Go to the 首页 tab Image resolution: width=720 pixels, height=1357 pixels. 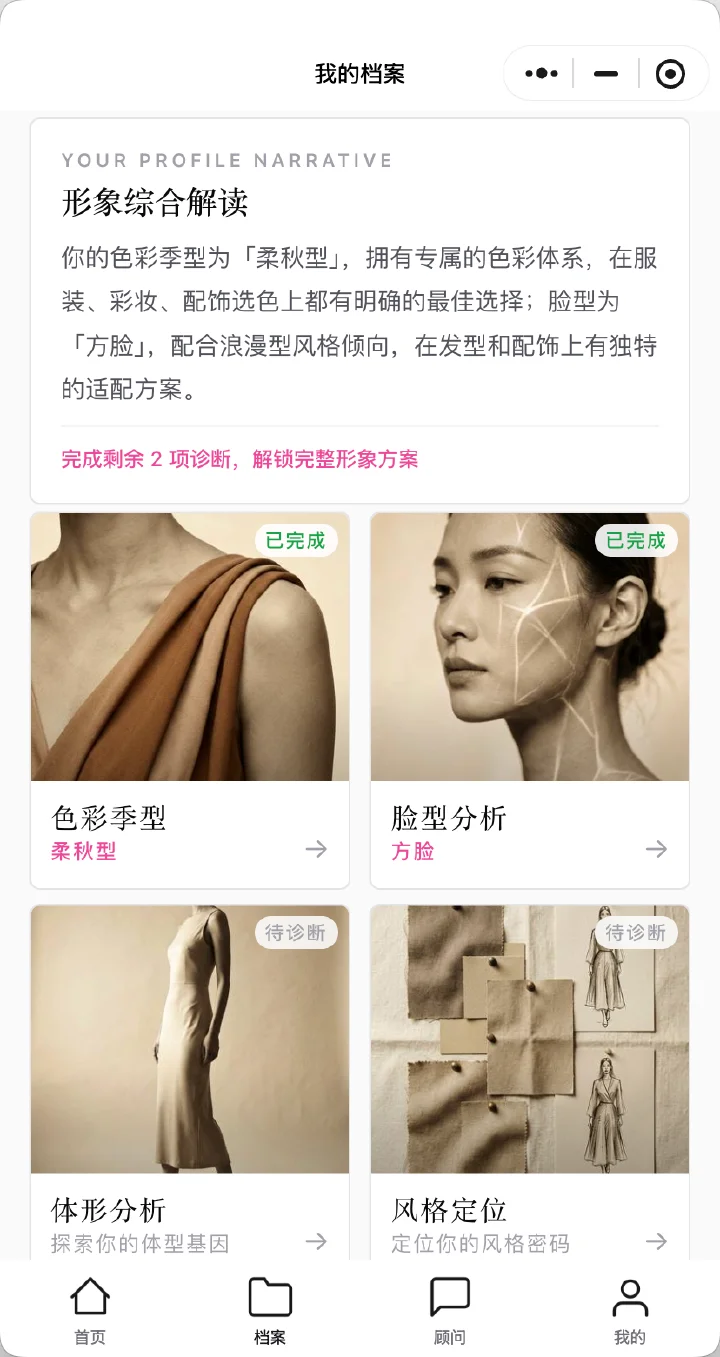tap(90, 1311)
